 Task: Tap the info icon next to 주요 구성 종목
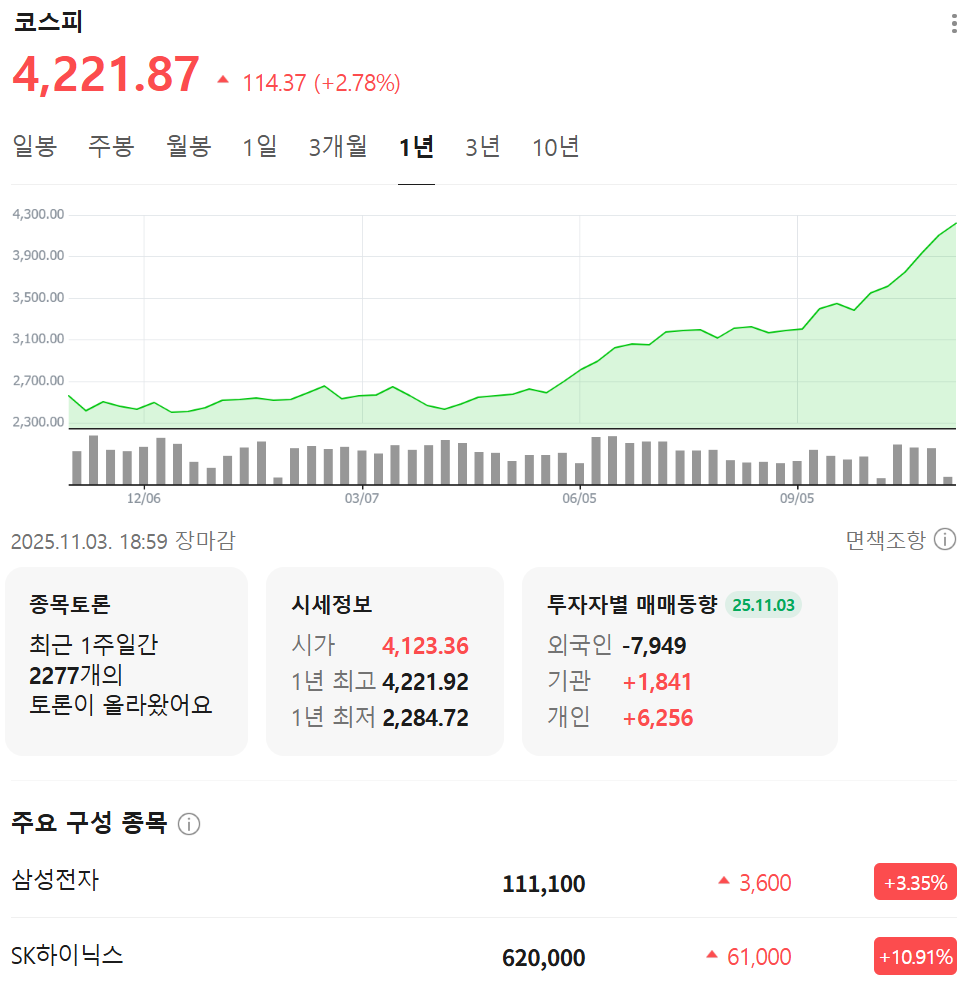pyautogui.click(x=188, y=825)
